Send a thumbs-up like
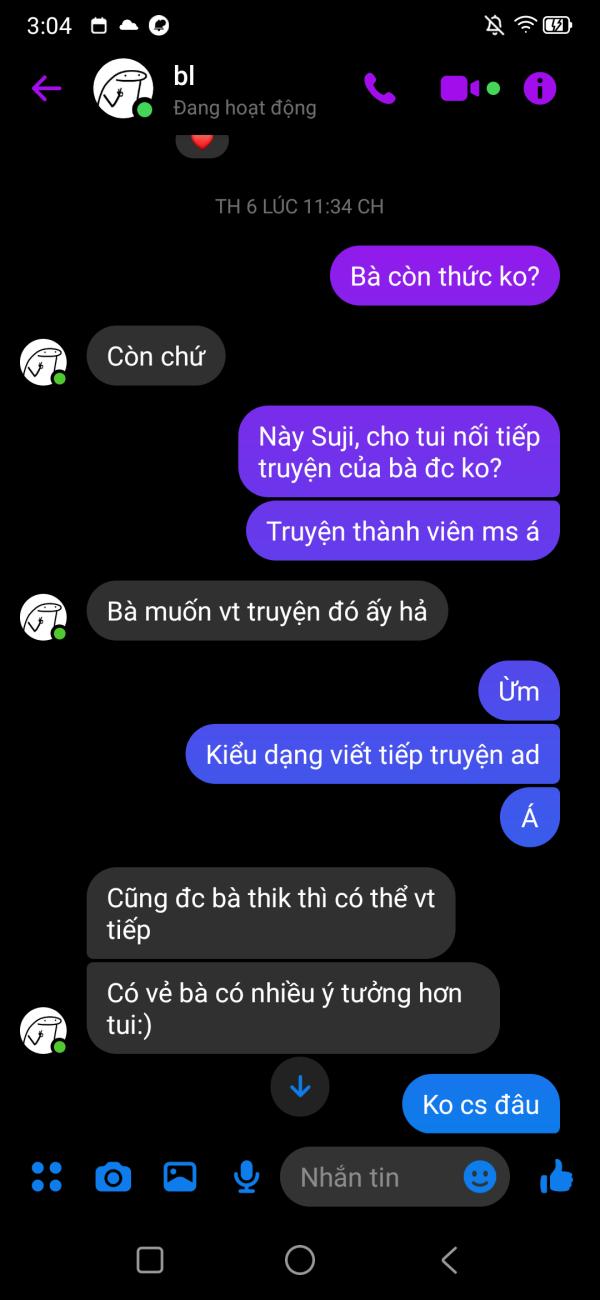600x1300 pixels. tap(556, 1177)
